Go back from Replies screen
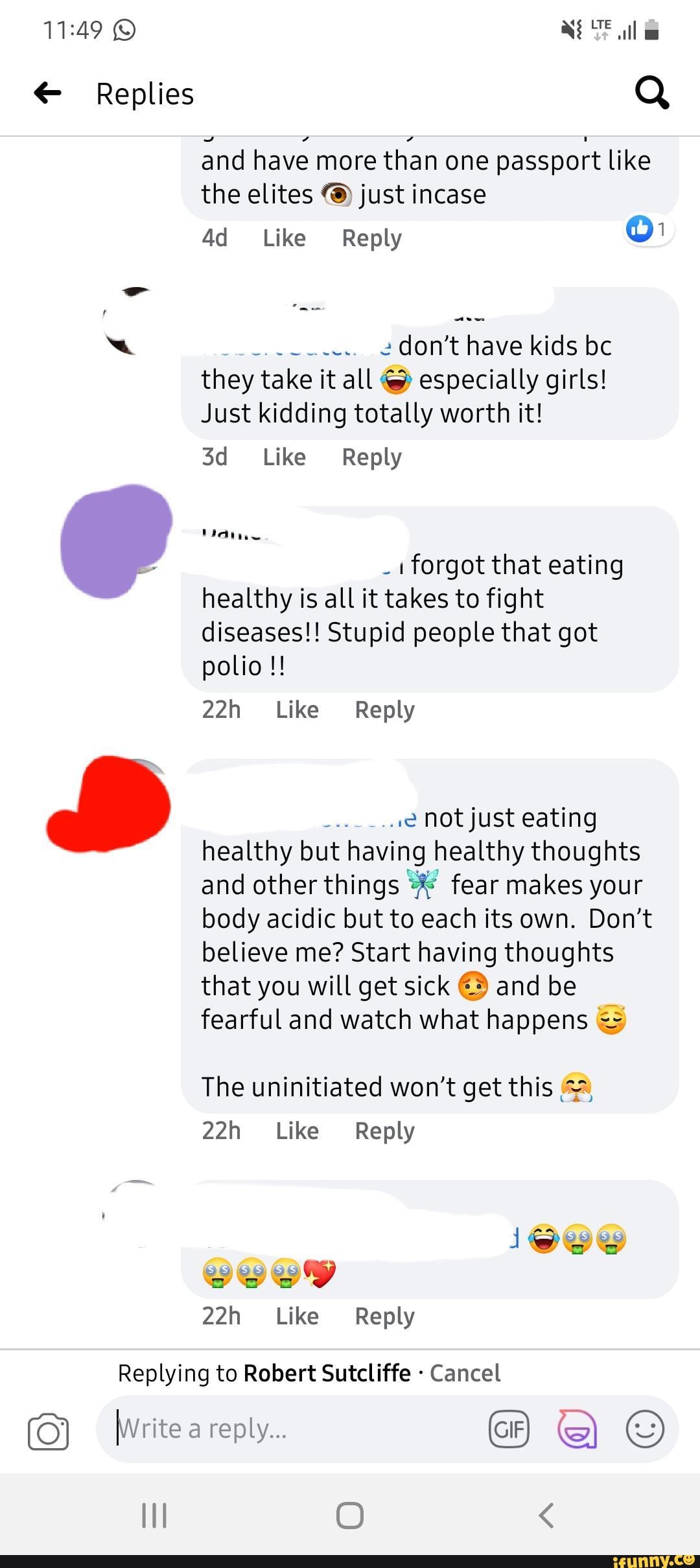 (48, 93)
